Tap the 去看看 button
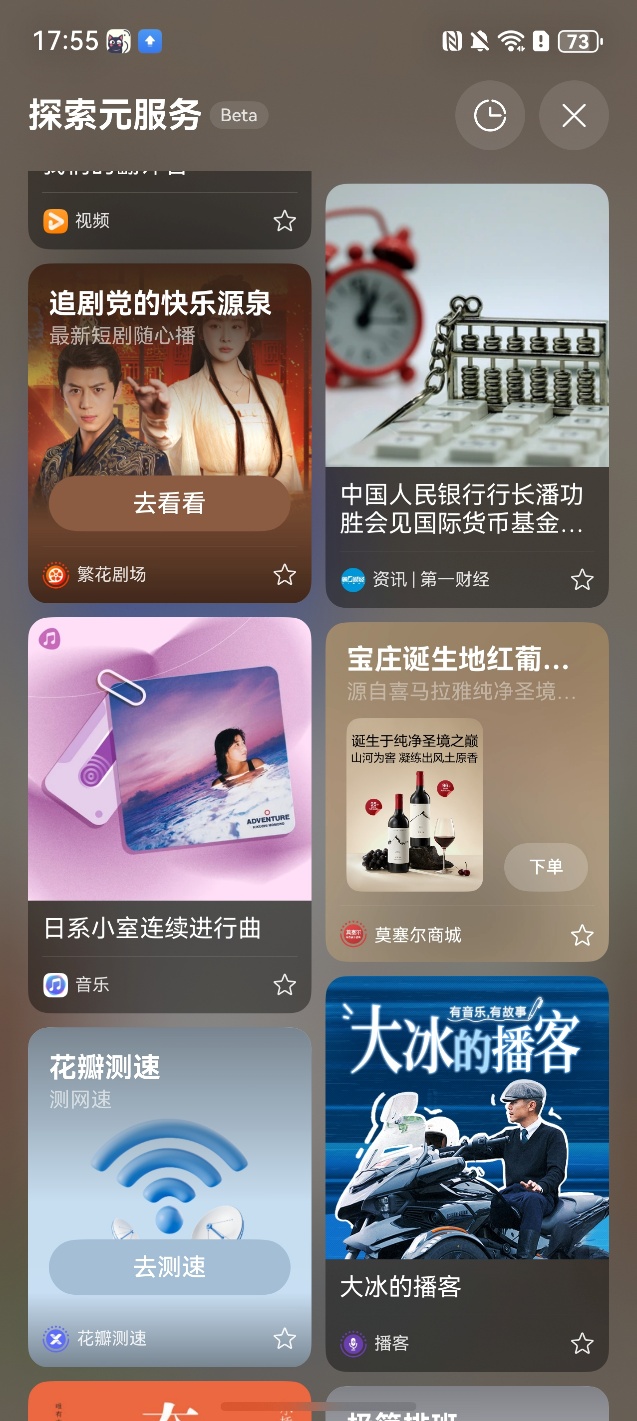This screenshot has height=1421, width=637. click(169, 503)
